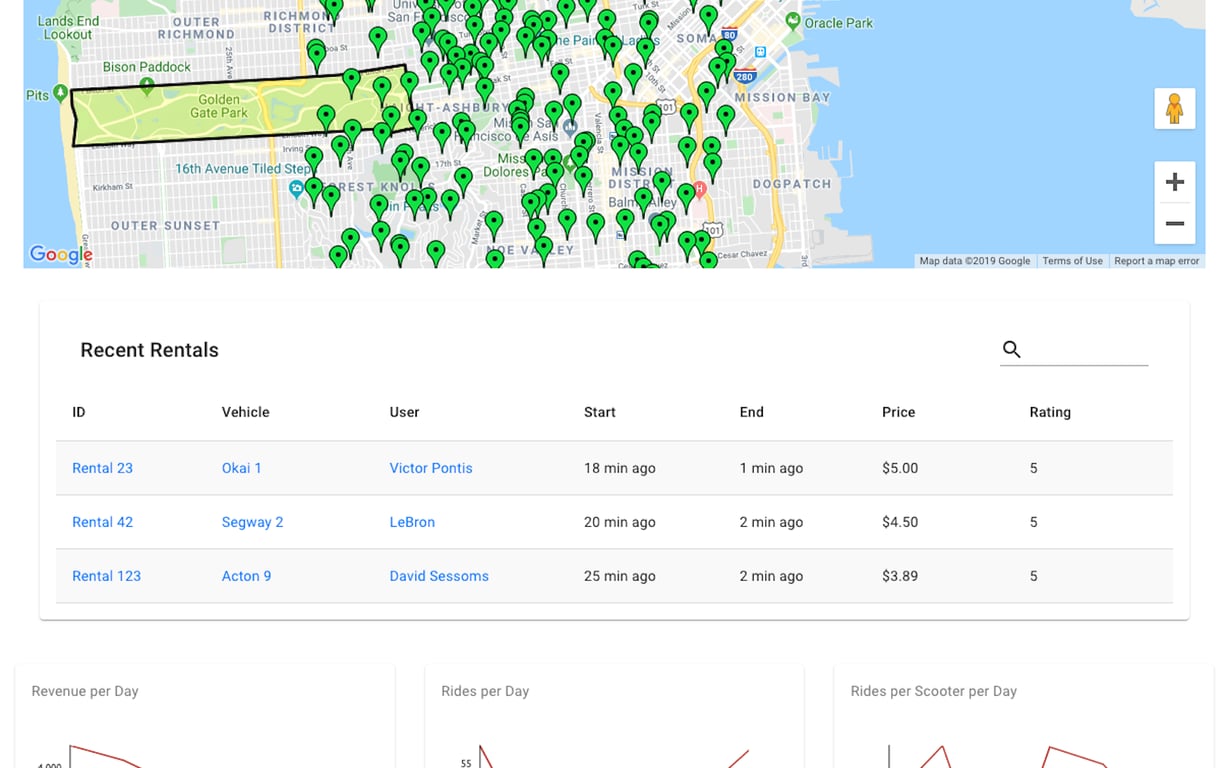This screenshot has height=768, width=1228.
Task: Focus the Recent Rentals search field
Action: (x=1086, y=349)
